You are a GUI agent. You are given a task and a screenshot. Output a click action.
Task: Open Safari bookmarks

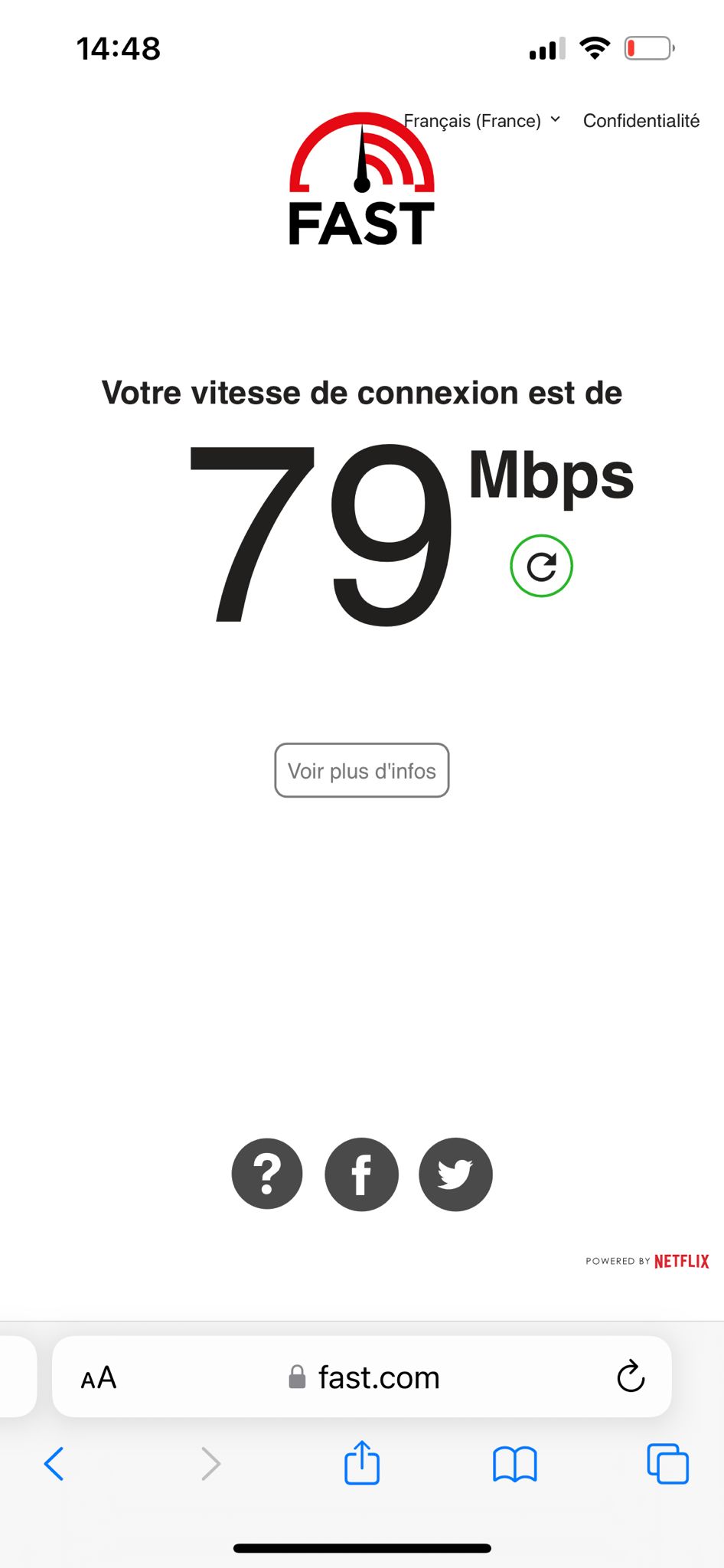[x=515, y=1465]
